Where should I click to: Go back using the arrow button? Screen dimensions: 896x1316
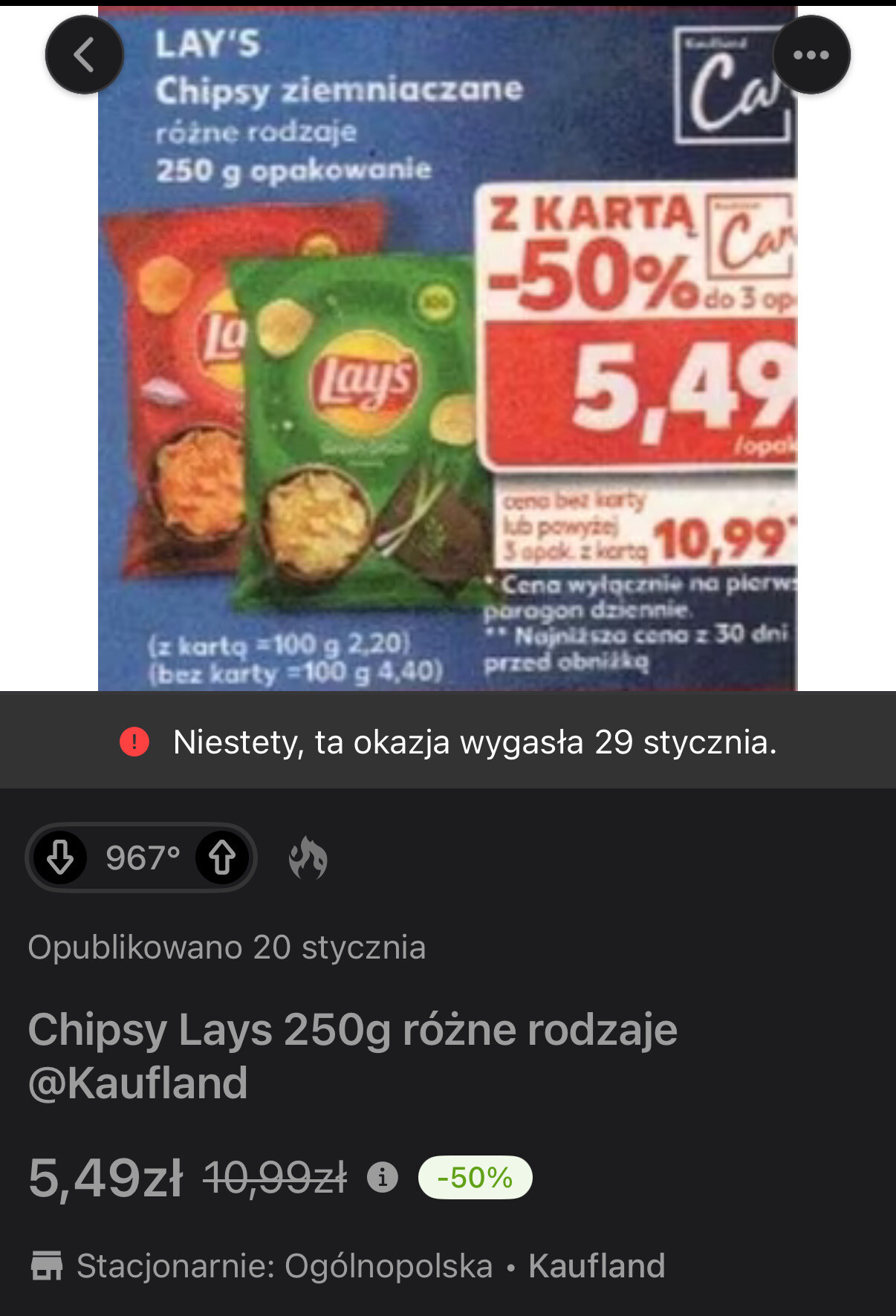84,55
